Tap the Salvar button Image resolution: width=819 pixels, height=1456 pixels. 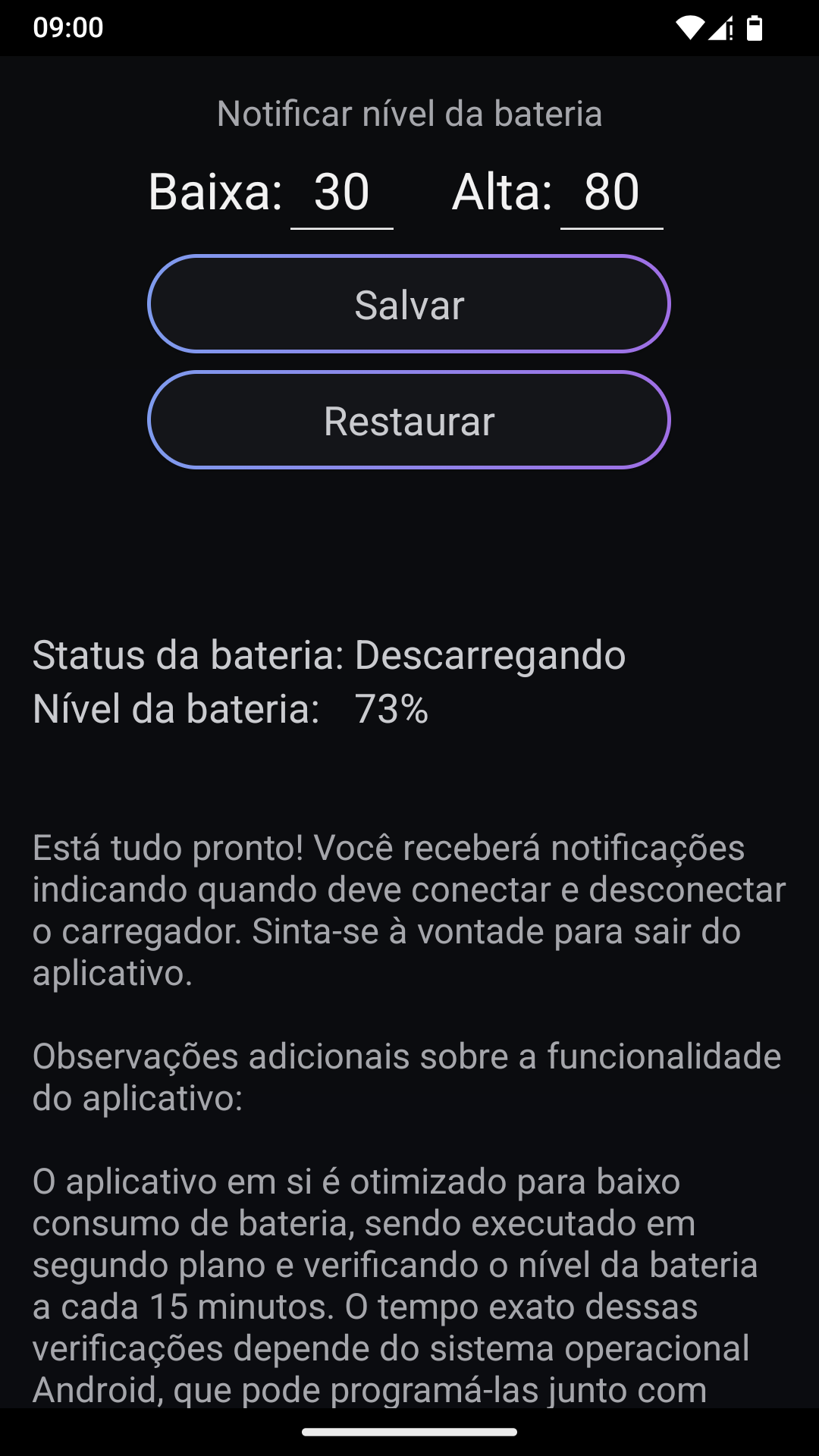(x=409, y=304)
